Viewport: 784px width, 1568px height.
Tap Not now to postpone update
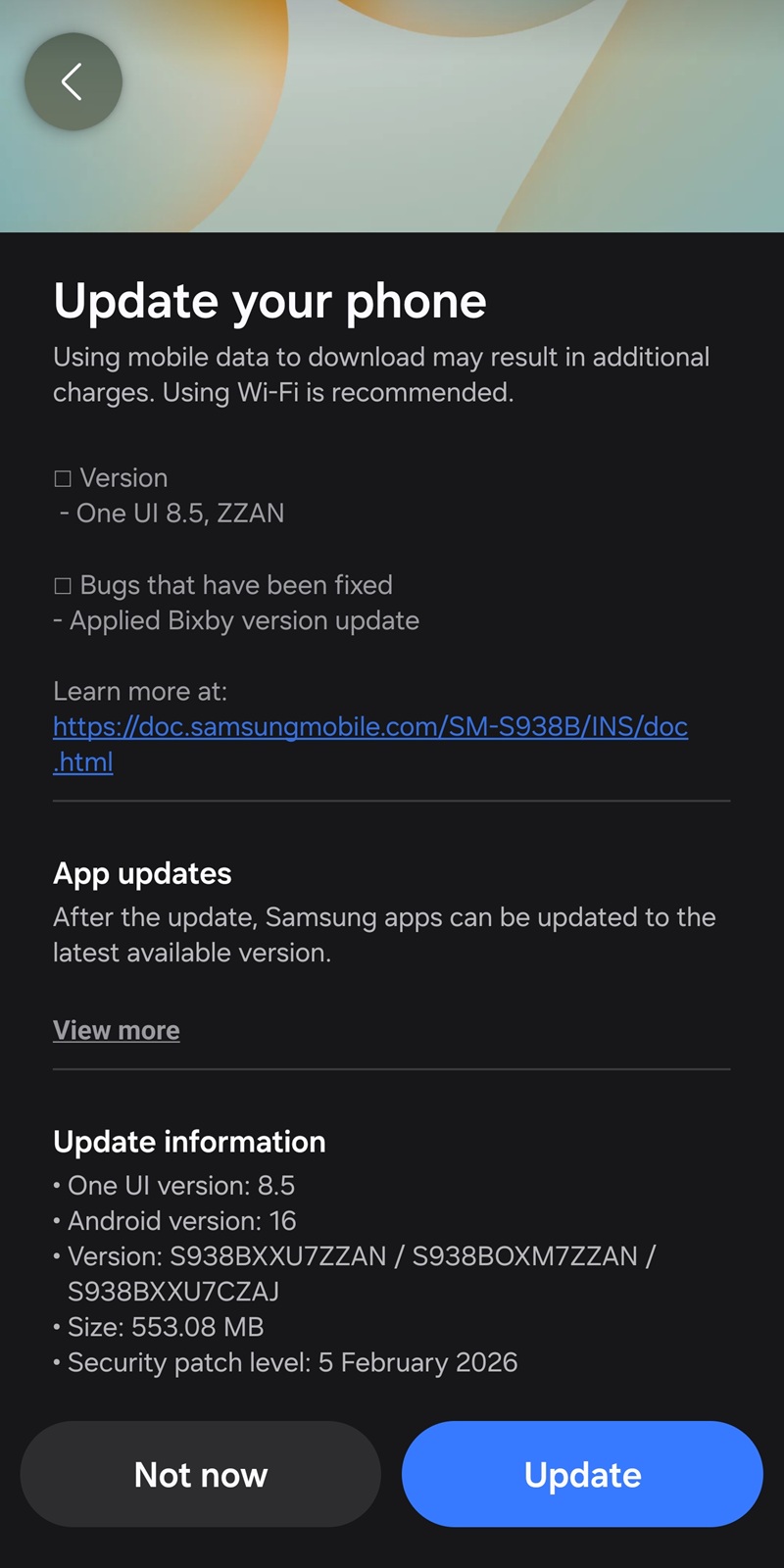(x=201, y=1474)
